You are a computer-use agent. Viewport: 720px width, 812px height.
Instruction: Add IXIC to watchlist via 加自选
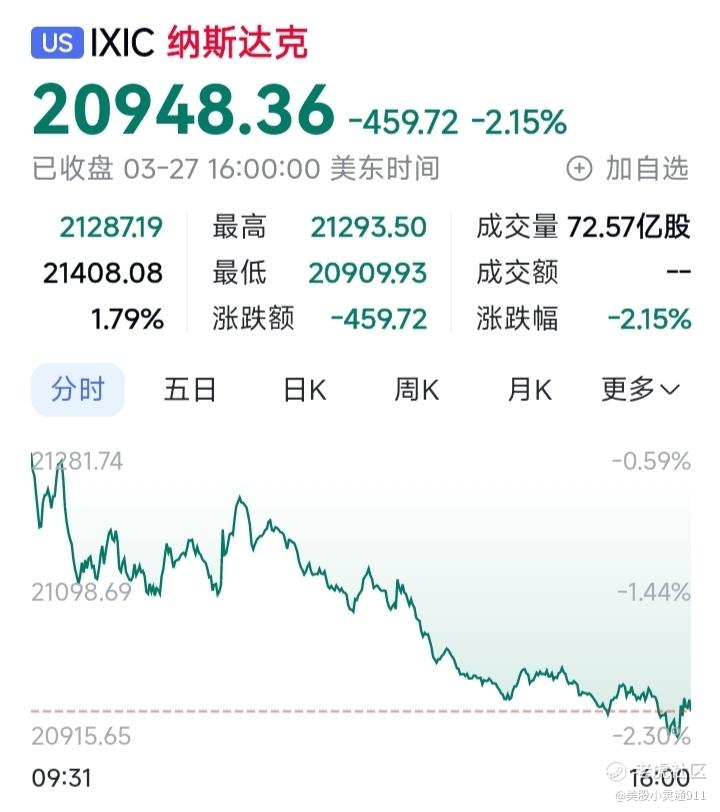[x=628, y=169]
